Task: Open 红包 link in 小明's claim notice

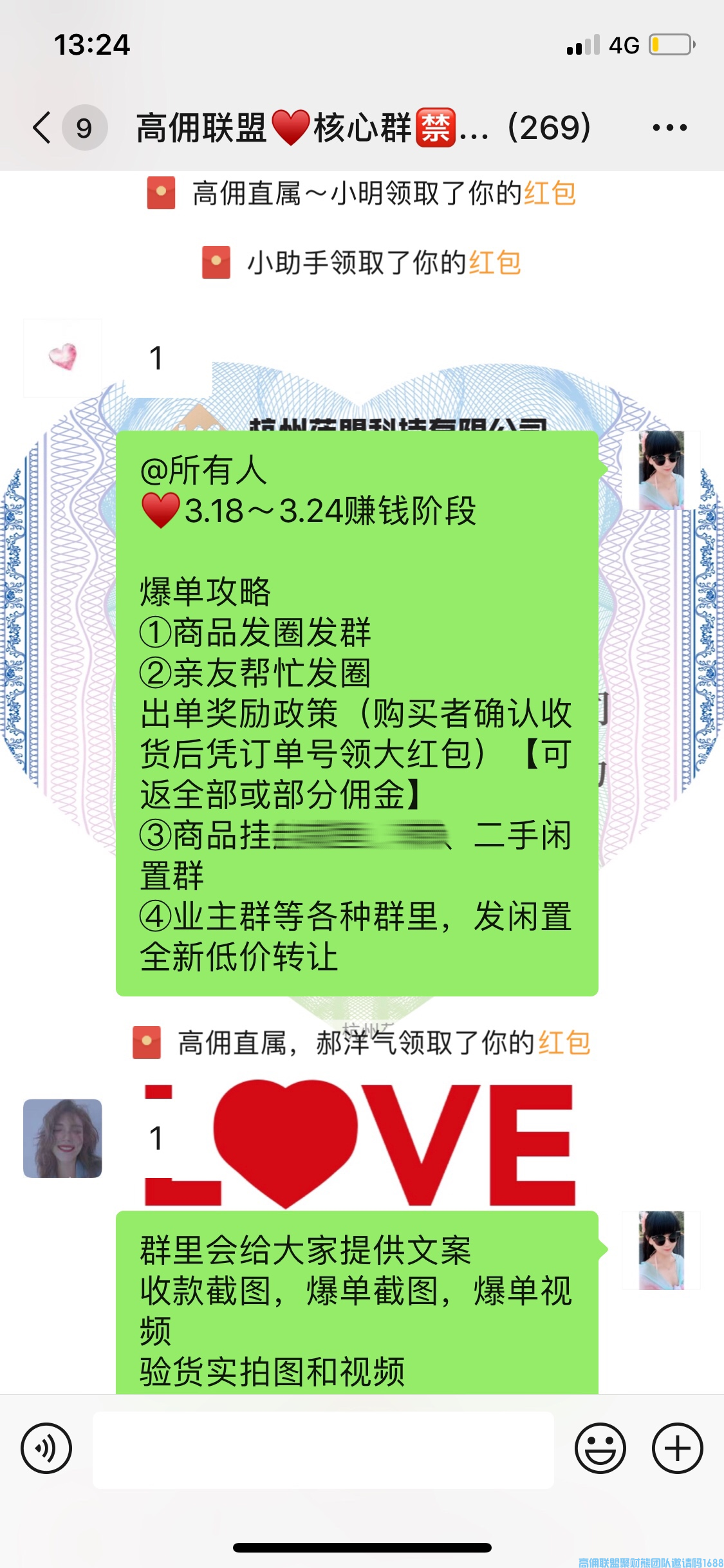Action: pos(550,194)
